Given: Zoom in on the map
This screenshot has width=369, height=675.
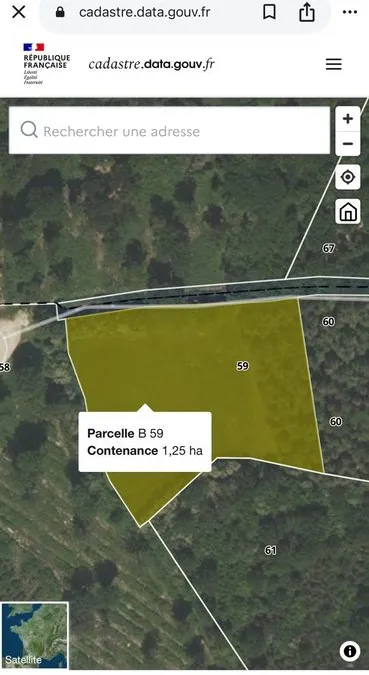Looking at the screenshot, I should point(348,119).
